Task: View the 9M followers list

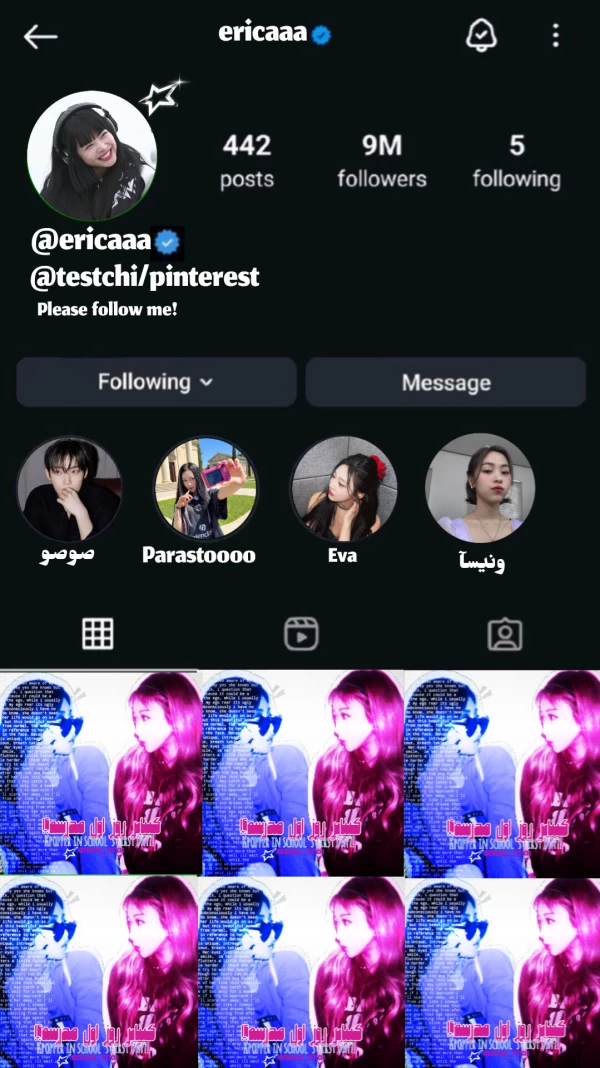Action: (x=382, y=161)
